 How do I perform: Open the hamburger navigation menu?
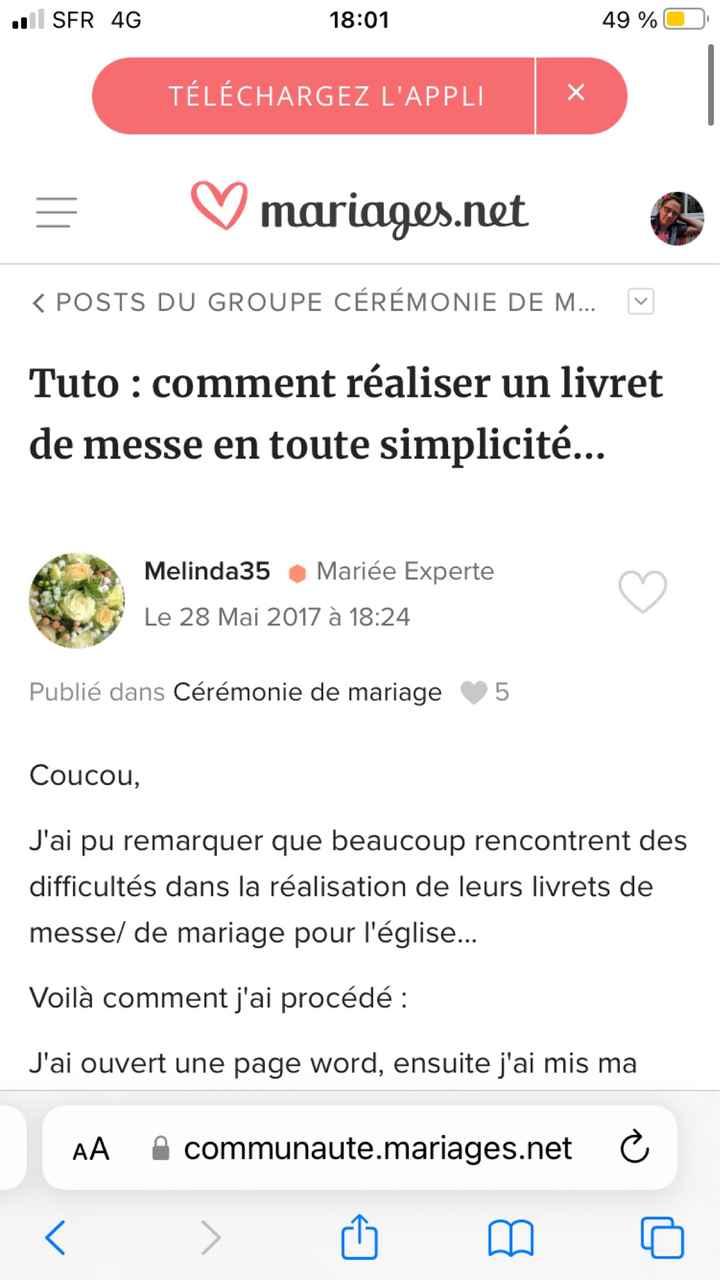point(56,212)
